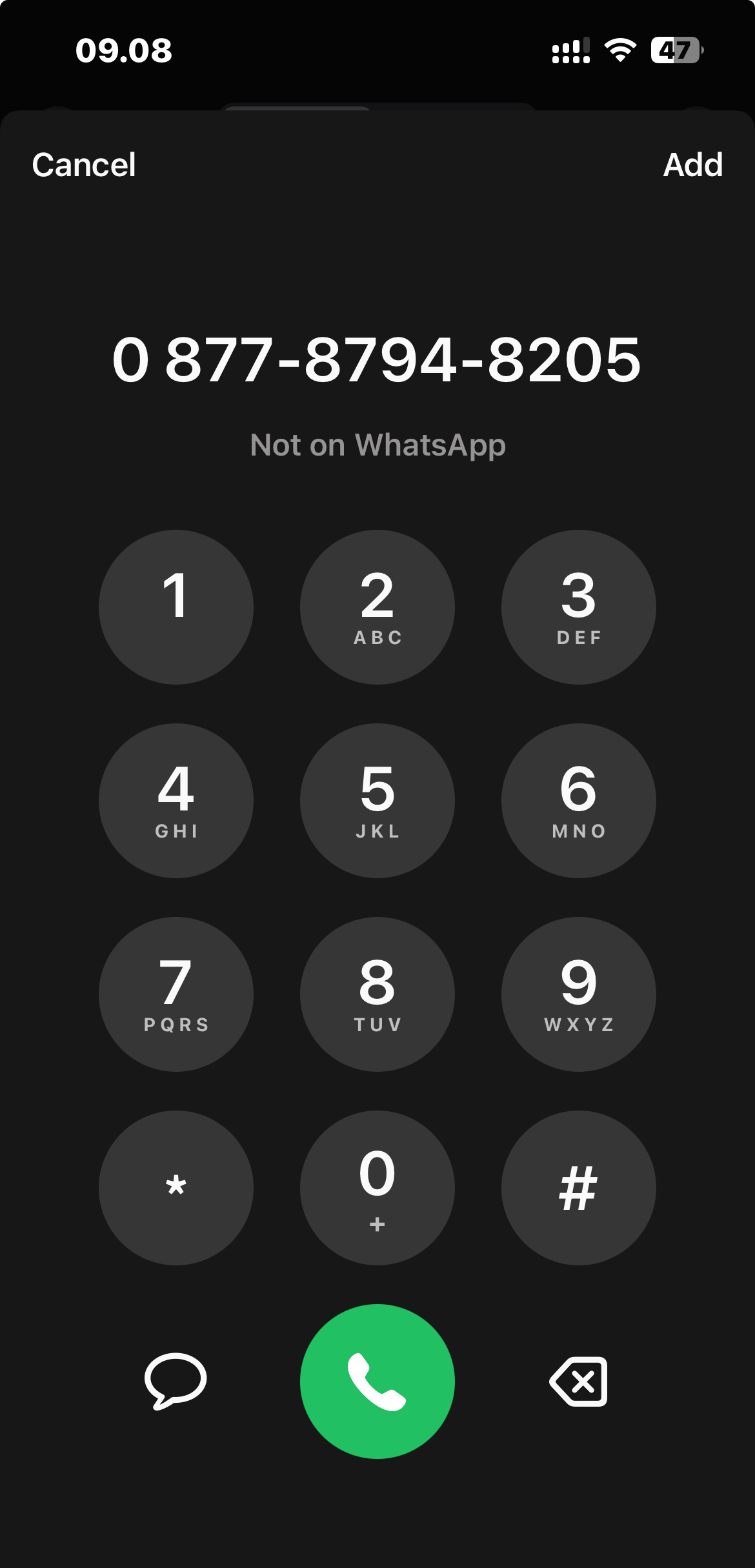
Task: Type digit 4 (GHI)
Action: (176, 801)
